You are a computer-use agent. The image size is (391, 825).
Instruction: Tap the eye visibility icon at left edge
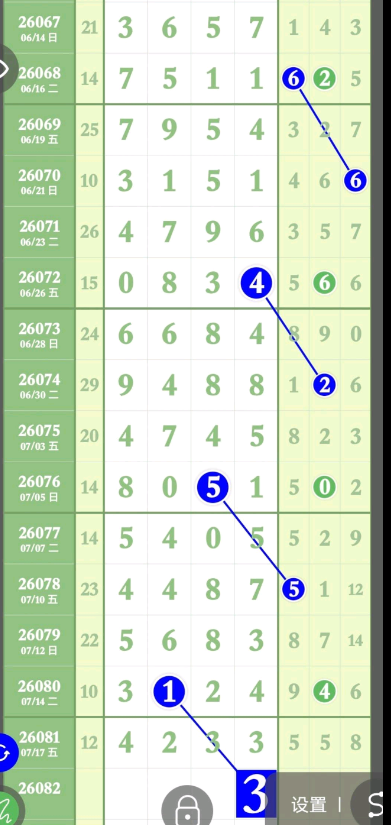tap(6, 68)
